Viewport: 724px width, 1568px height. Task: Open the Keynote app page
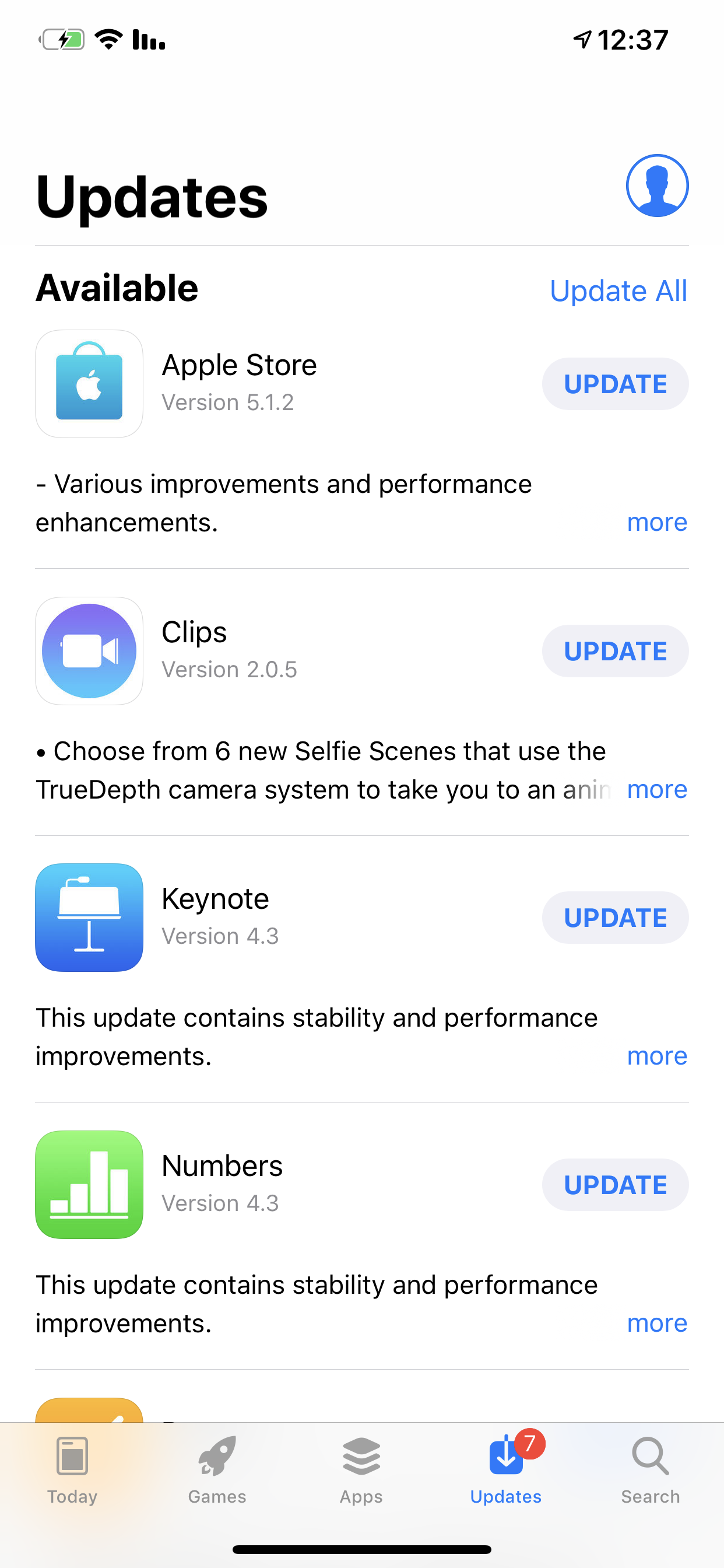click(89, 918)
